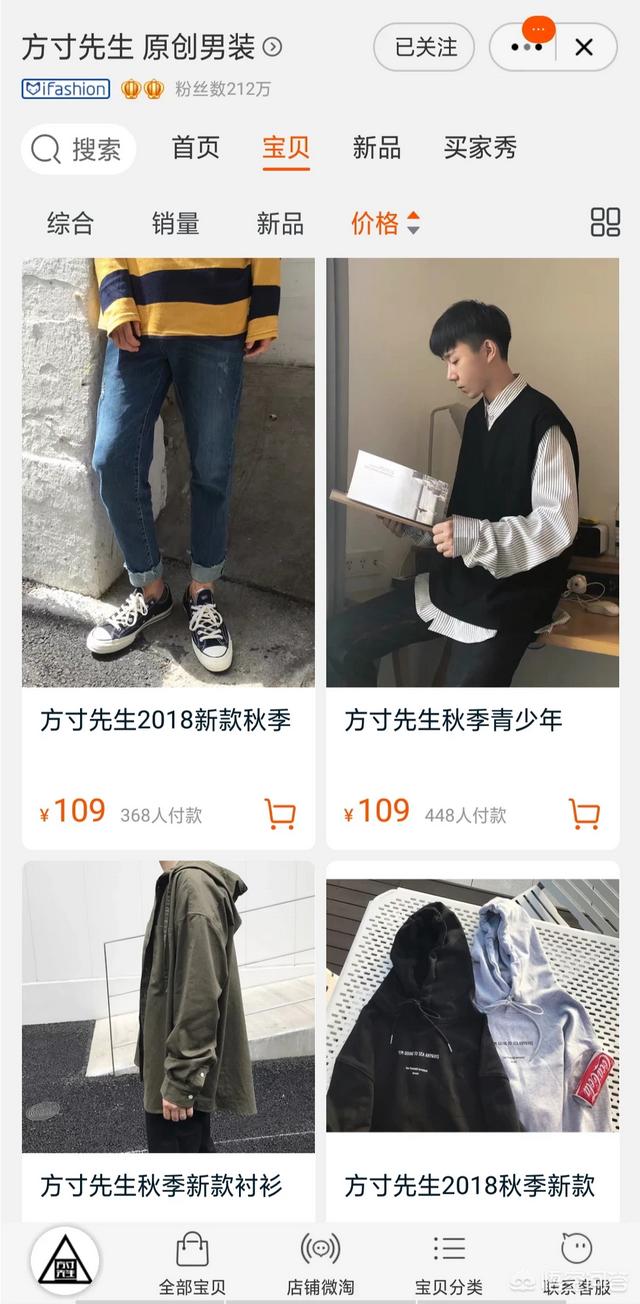The image size is (640, 1304).
Task: Tap the 已关注 follow button
Action: 424,47
